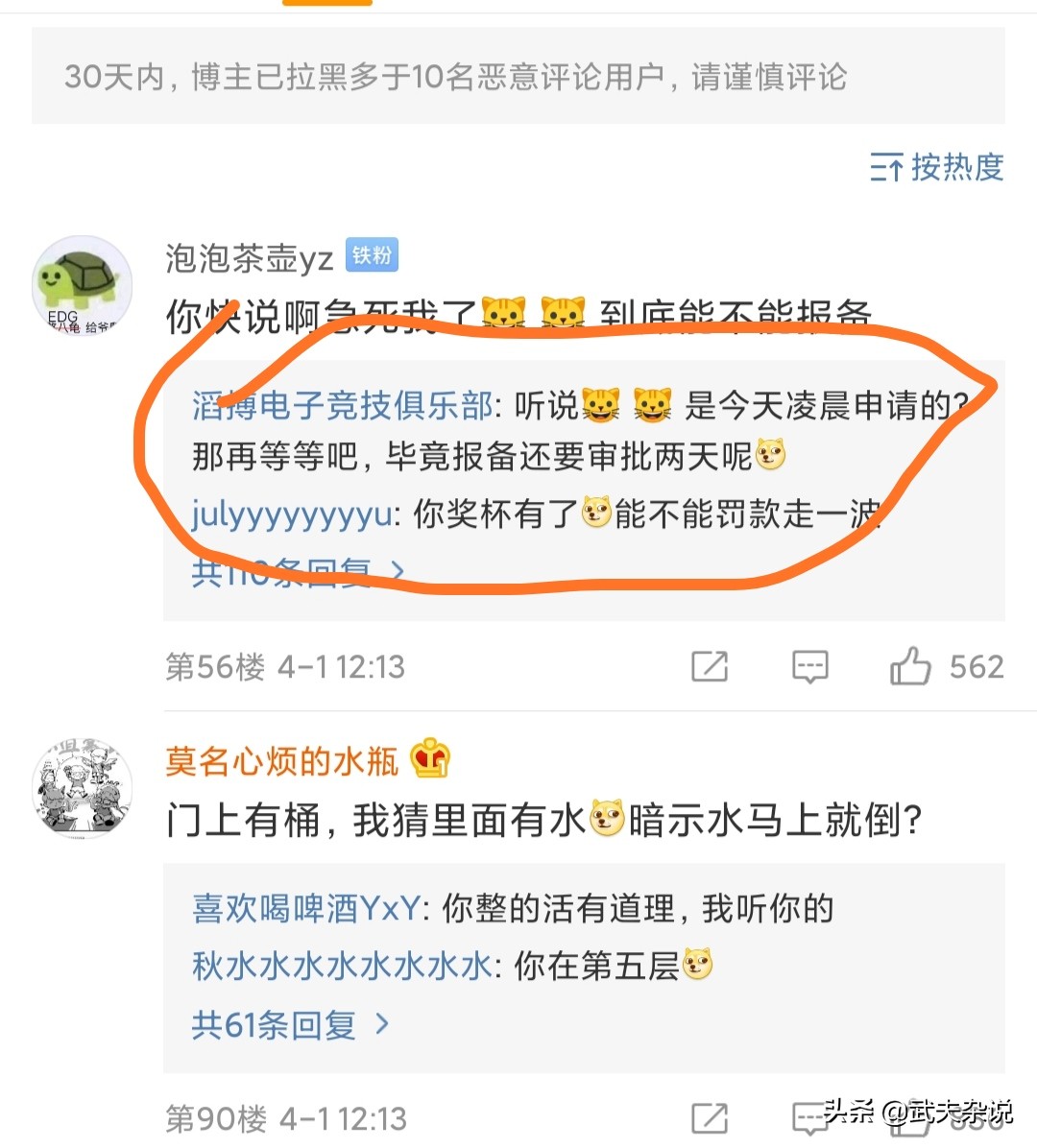Expand 共61条回复 replies
Screen dimensions: 1037x1148
pyautogui.click(x=290, y=1025)
